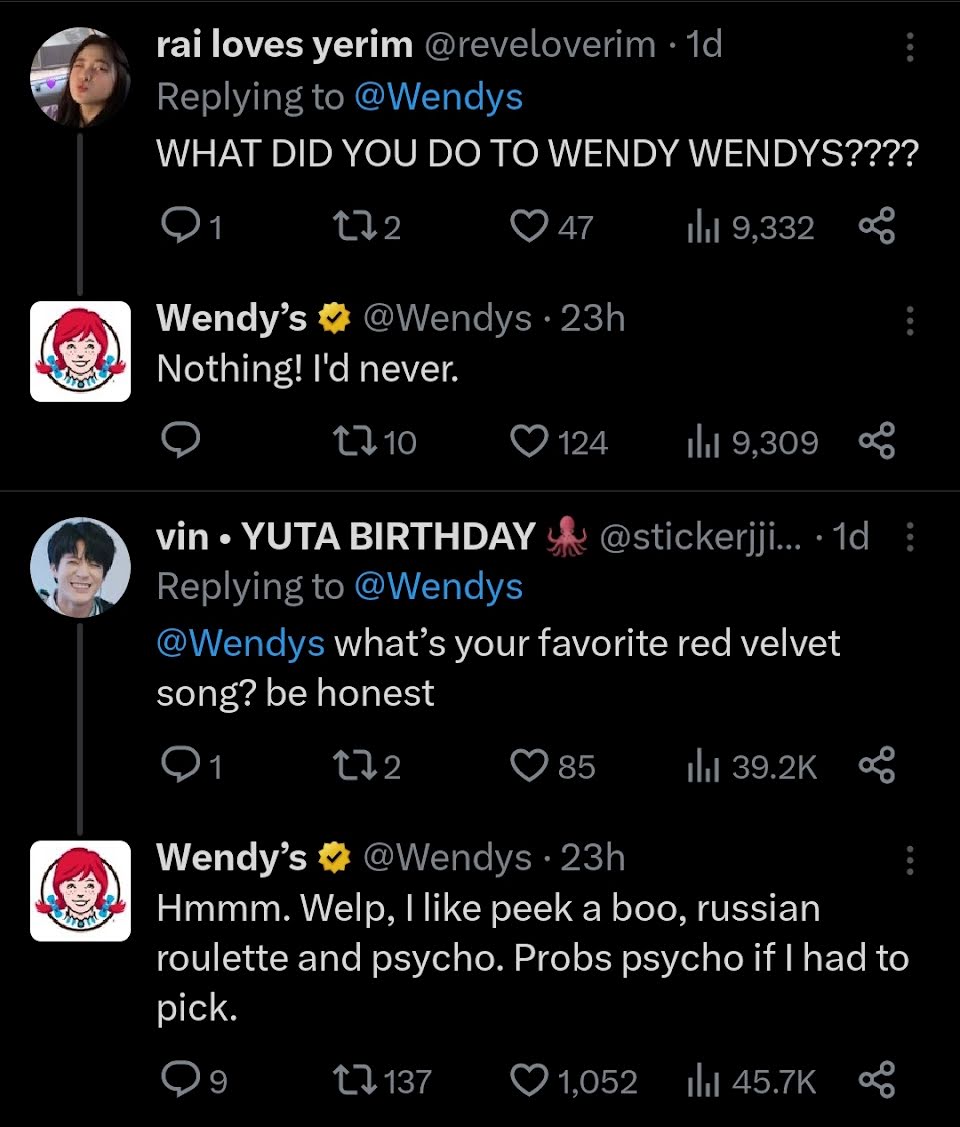Open rai loves yerim's profile picture
Viewport: 960px width, 1127px height.
tap(81, 76)
